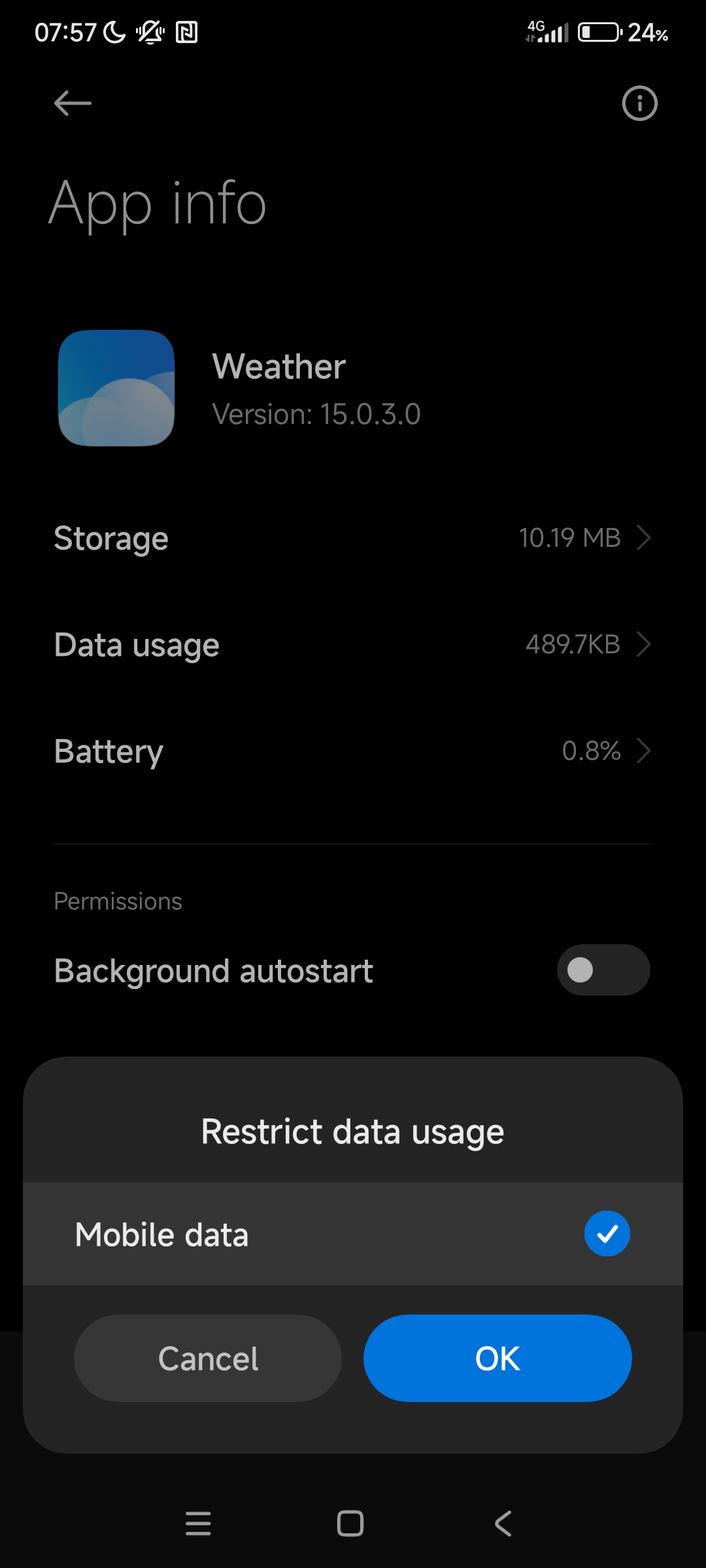The width and height of the screenshot is (706, 1568).
Task: Go back using the top-left arrow
Action: click(73, 103)
